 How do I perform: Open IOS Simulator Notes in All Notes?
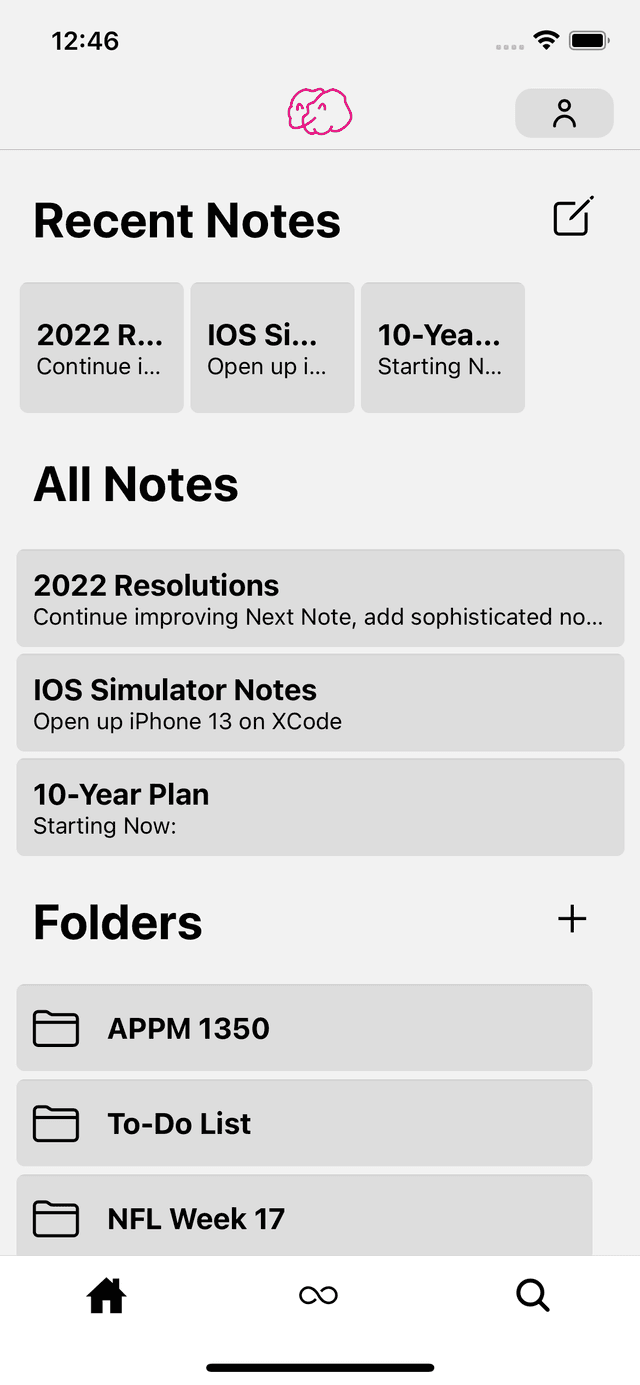coord(320,703)
